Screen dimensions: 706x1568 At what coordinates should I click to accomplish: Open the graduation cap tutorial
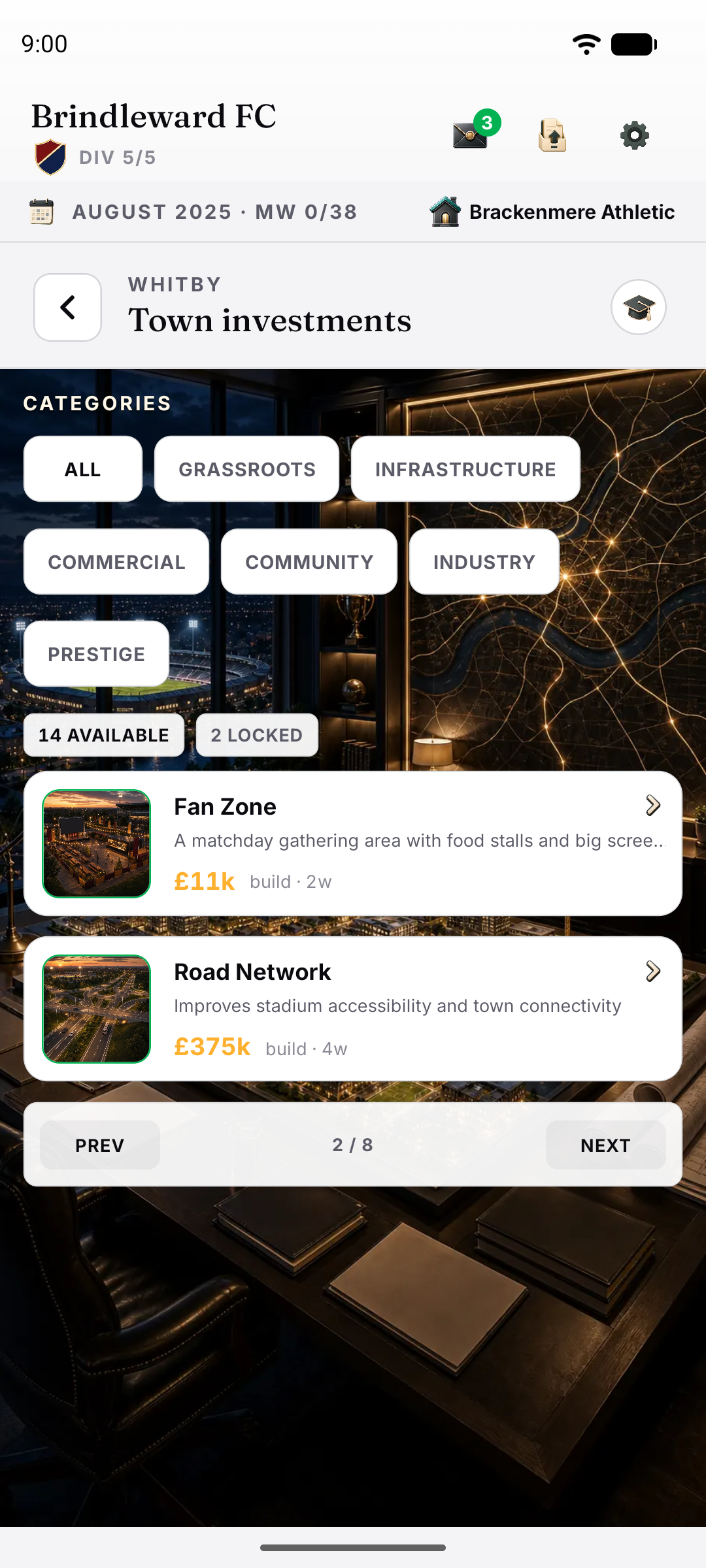coord(639,307)
